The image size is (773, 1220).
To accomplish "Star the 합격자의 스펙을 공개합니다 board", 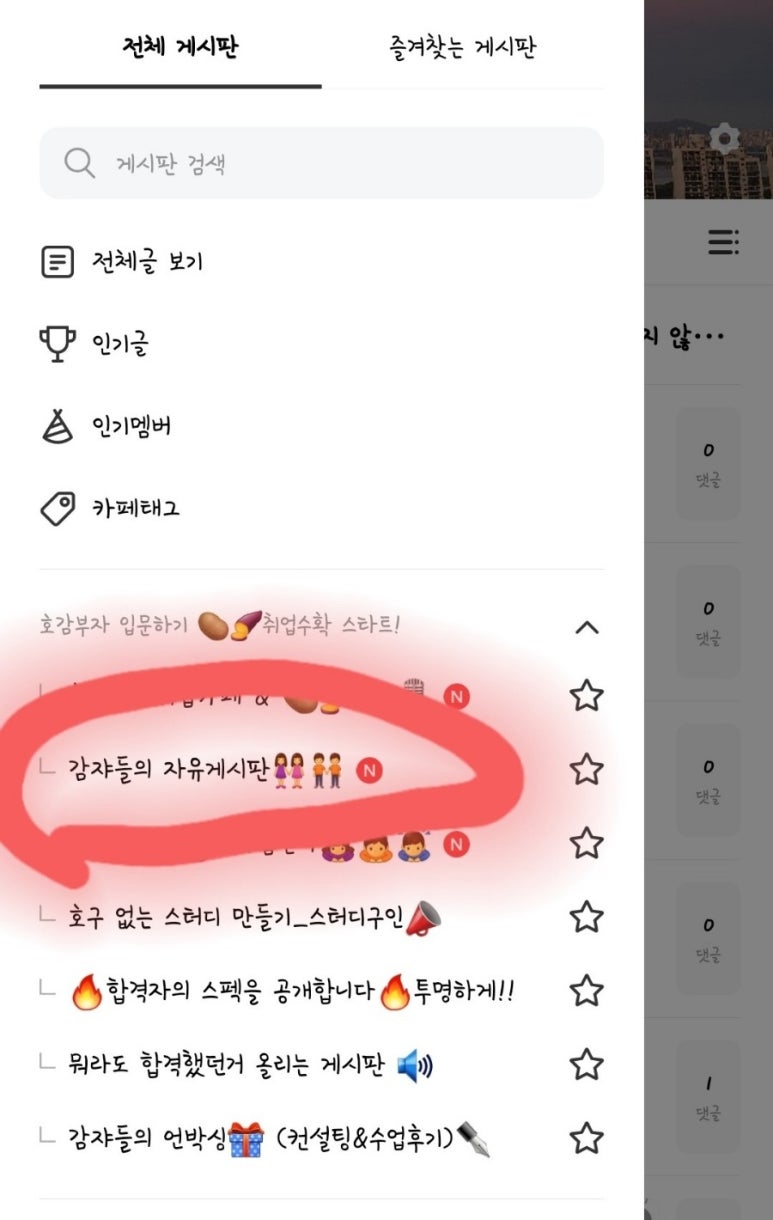I will point(586,991).
